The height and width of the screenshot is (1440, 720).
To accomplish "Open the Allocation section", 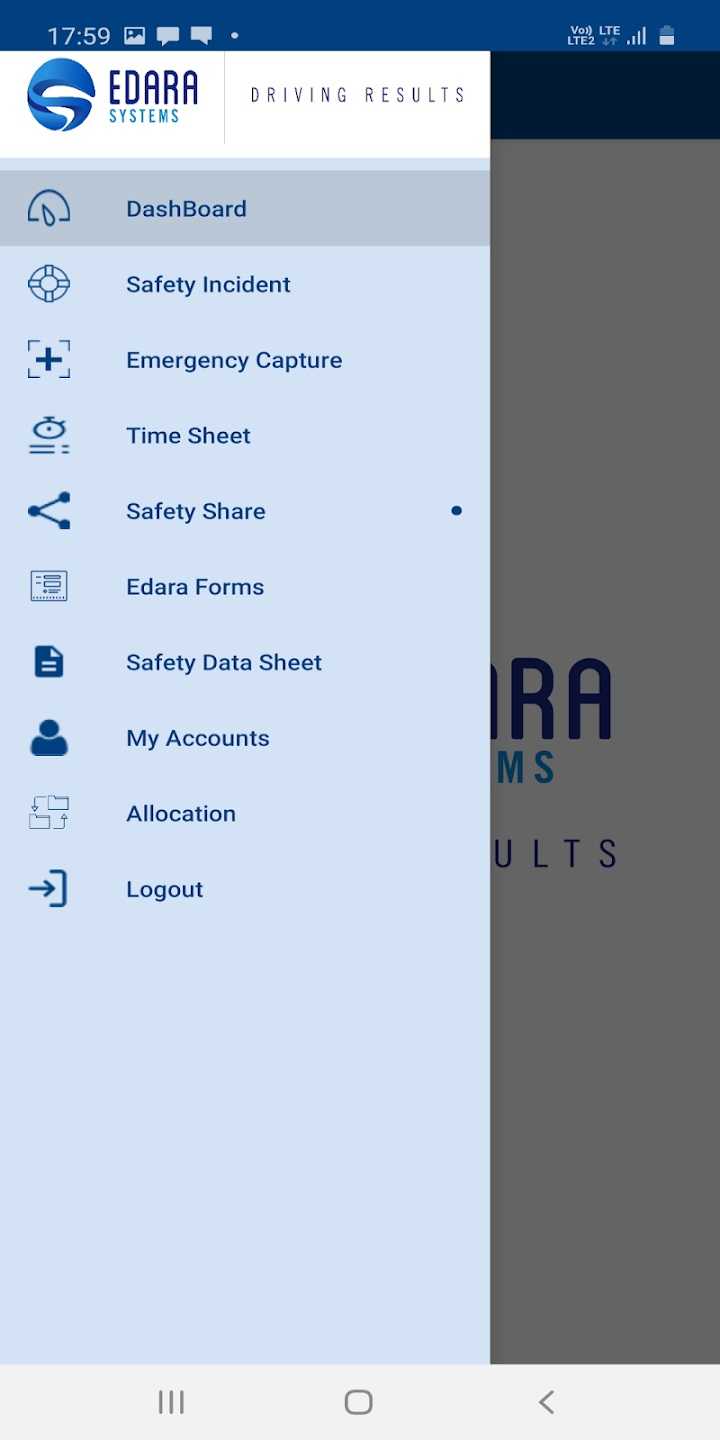I will point(181,814).
